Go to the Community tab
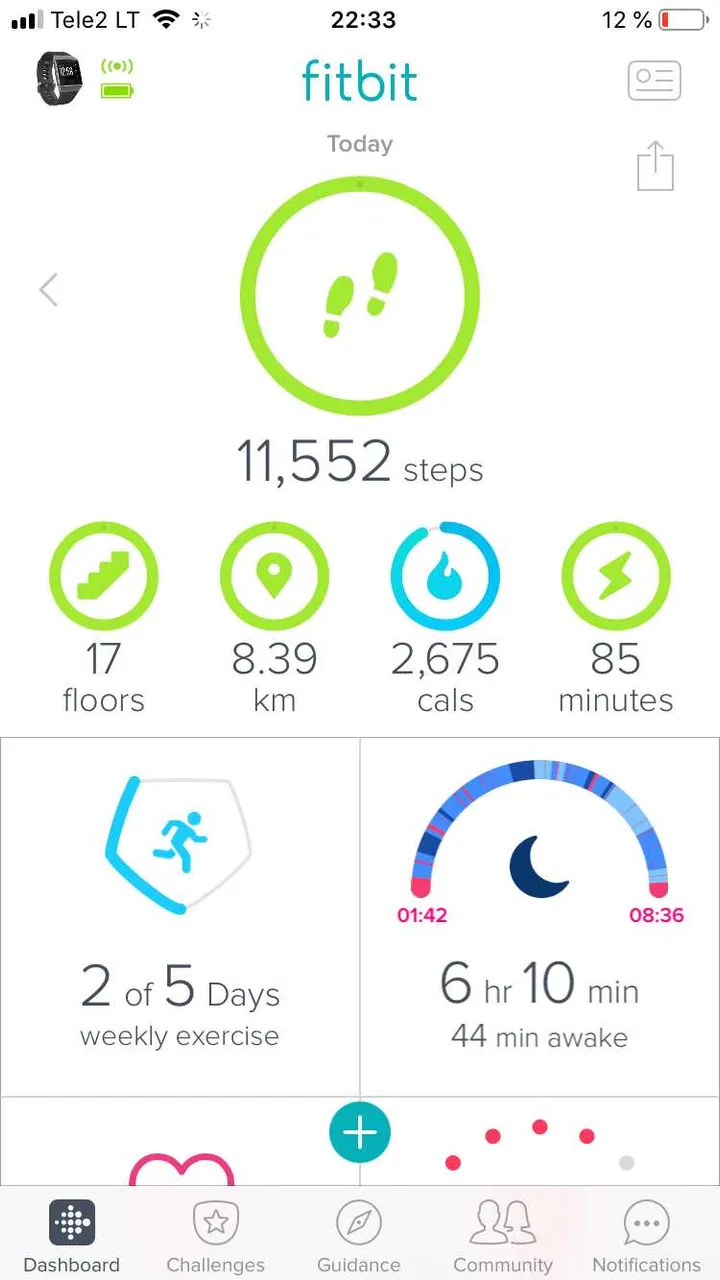 503,1238
